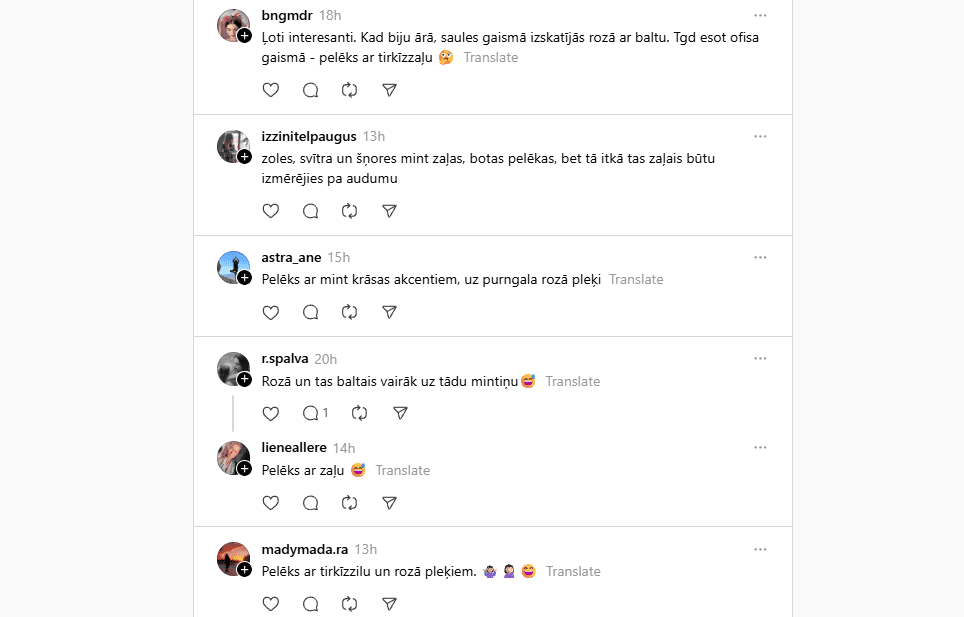Image resolution: width=964 pixels, height=617 pixels.
Task: Reply to izzinitelpaugus's comment
Action: pos(310,211)
